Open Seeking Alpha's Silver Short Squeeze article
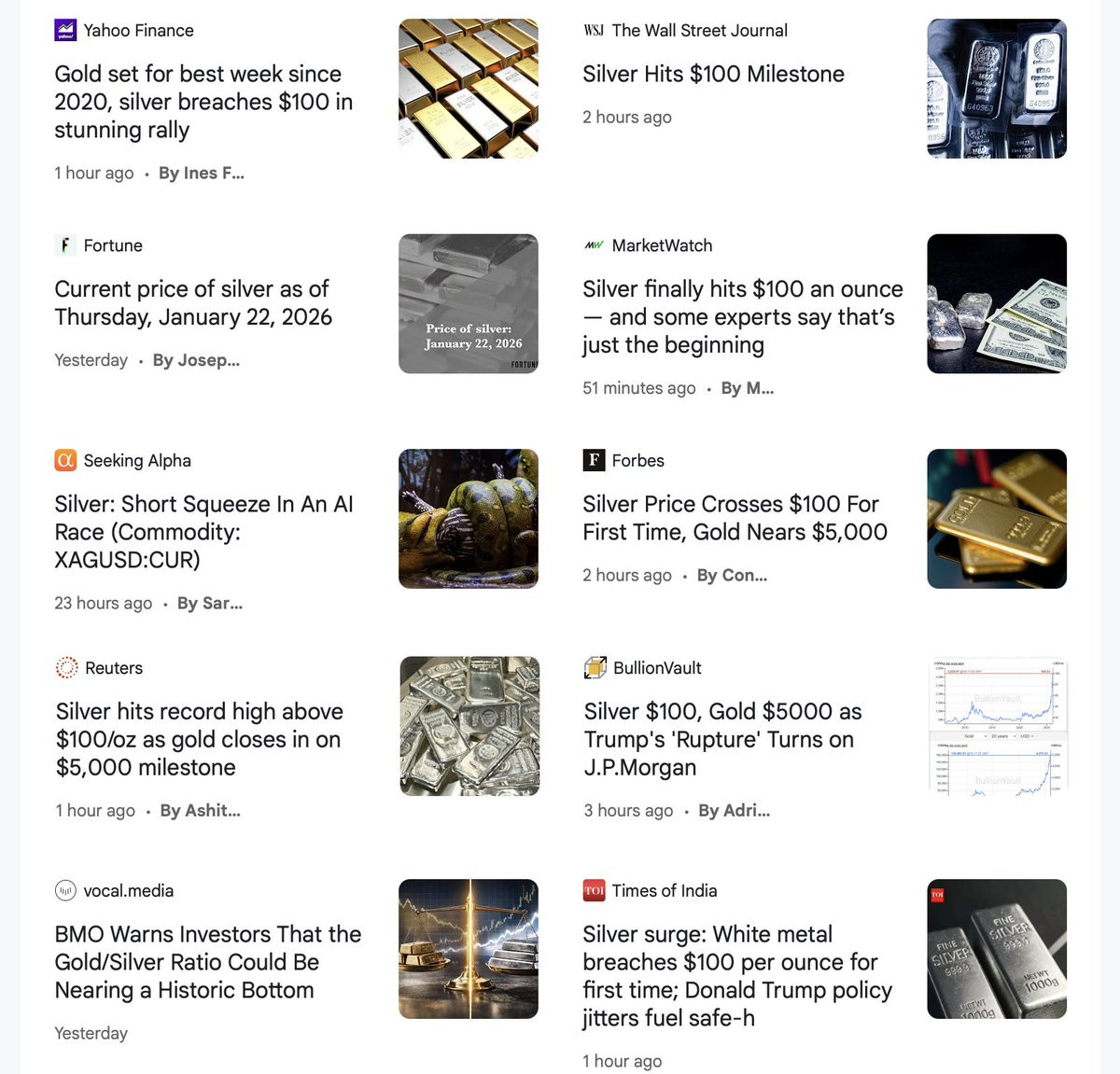 (x=203, y=532)
